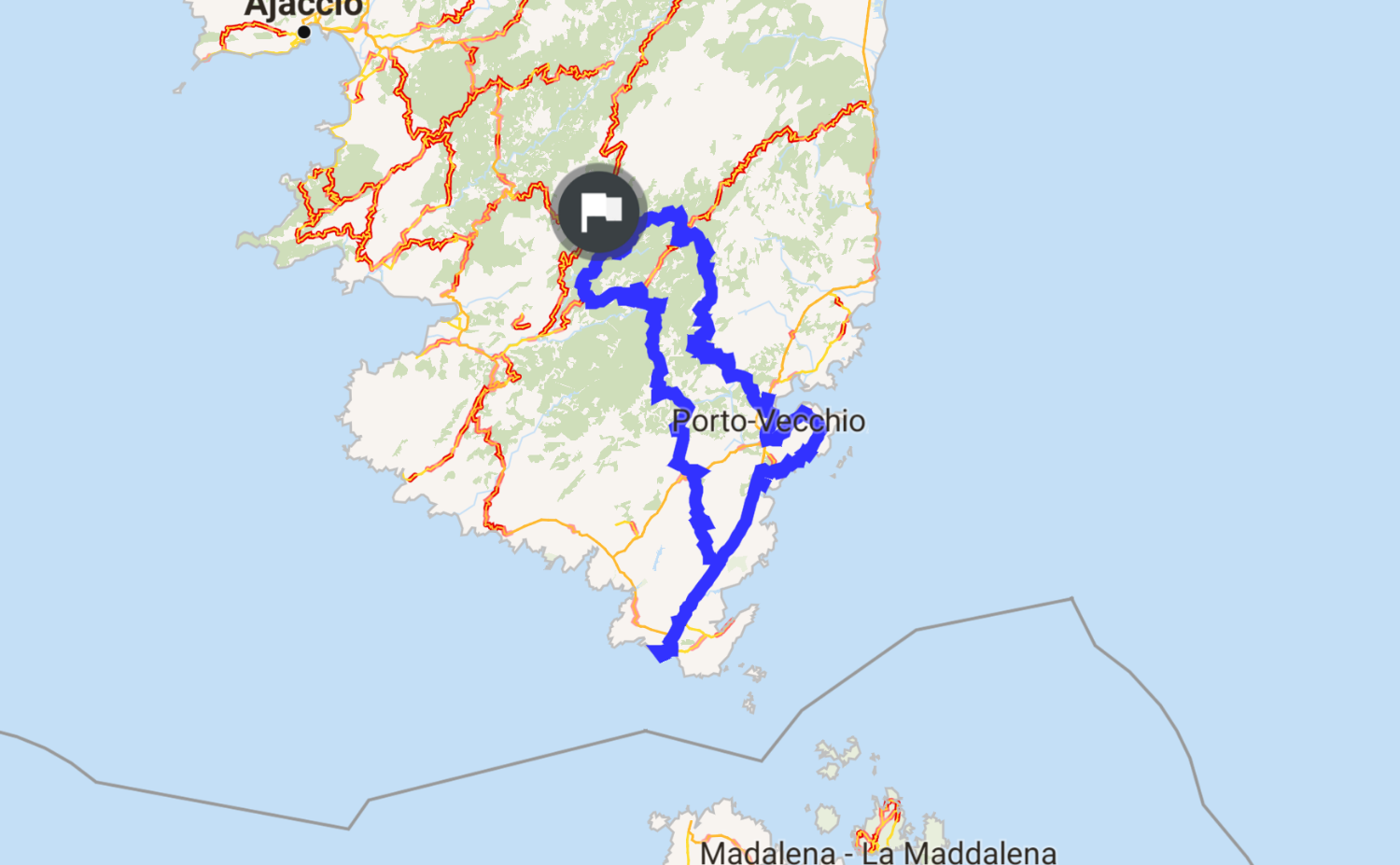Screen dimensions: 1400x865
Task: Tap the flag marker on the route
Action: click(x=599, y=212)
